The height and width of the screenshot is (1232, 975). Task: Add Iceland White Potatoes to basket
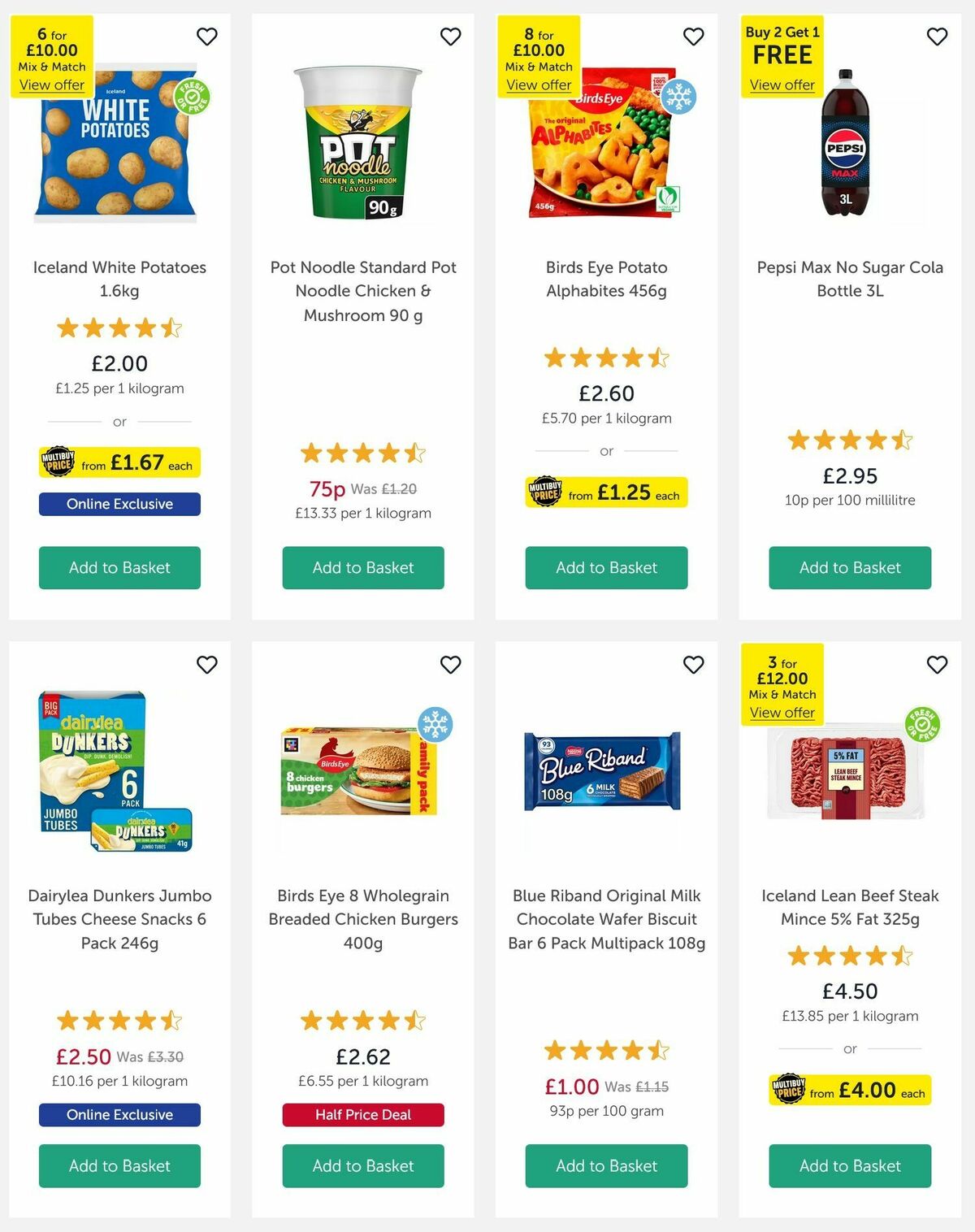119,567
